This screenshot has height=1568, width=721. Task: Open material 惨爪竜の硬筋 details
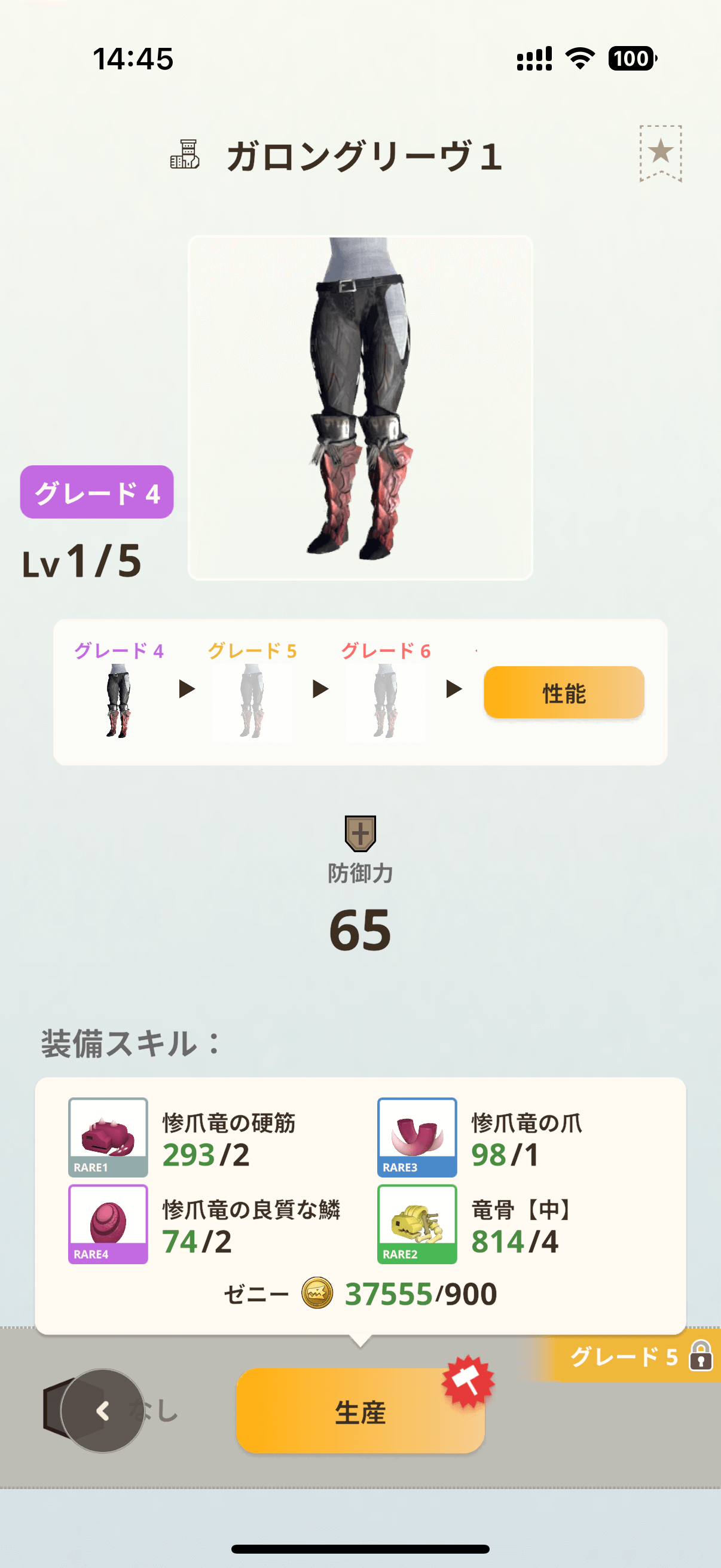click(x=108, y=1137)
